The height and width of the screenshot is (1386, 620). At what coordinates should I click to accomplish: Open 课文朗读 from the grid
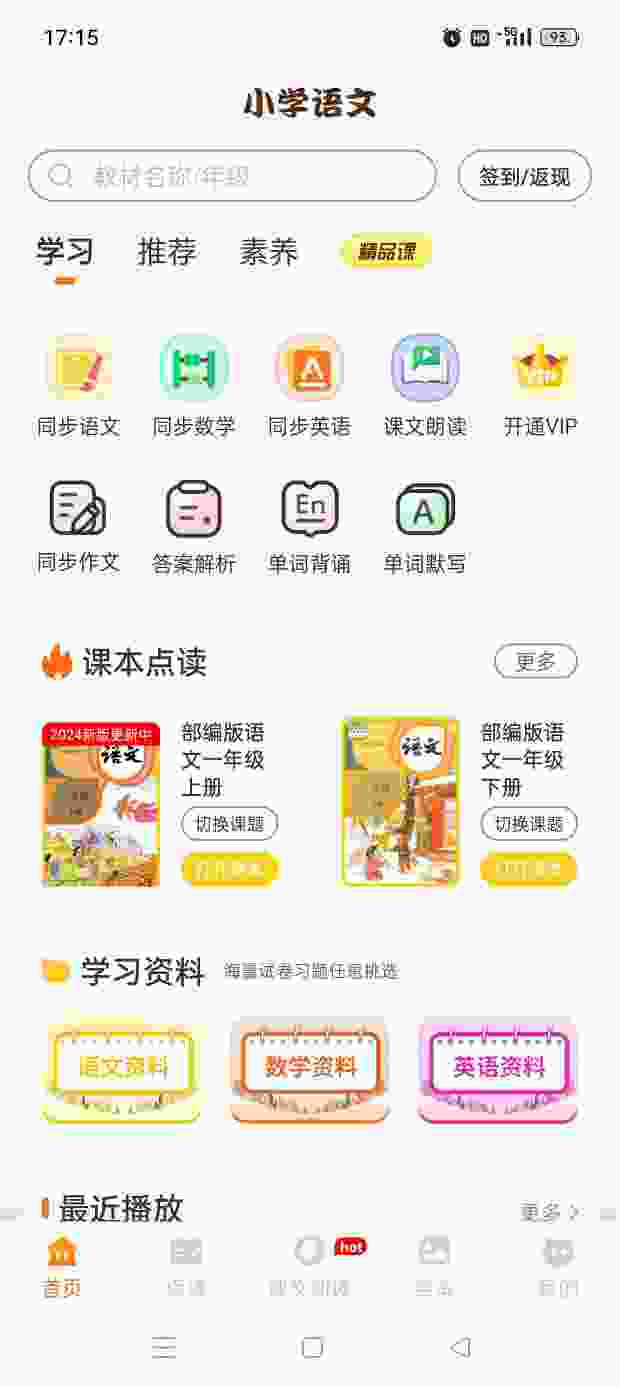[x=424, y=368]
